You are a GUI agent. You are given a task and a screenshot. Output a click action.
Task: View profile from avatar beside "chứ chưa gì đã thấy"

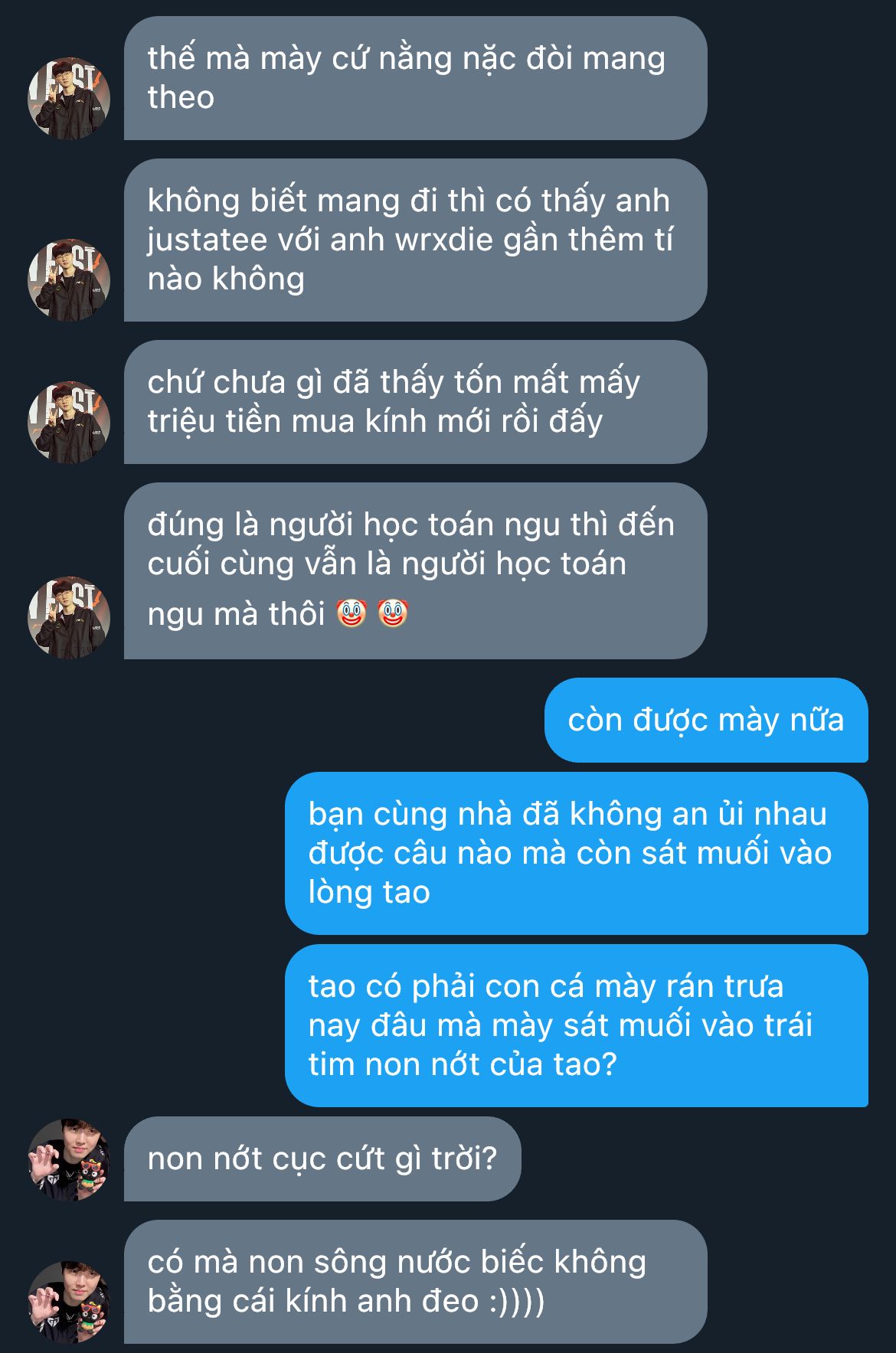69,422
